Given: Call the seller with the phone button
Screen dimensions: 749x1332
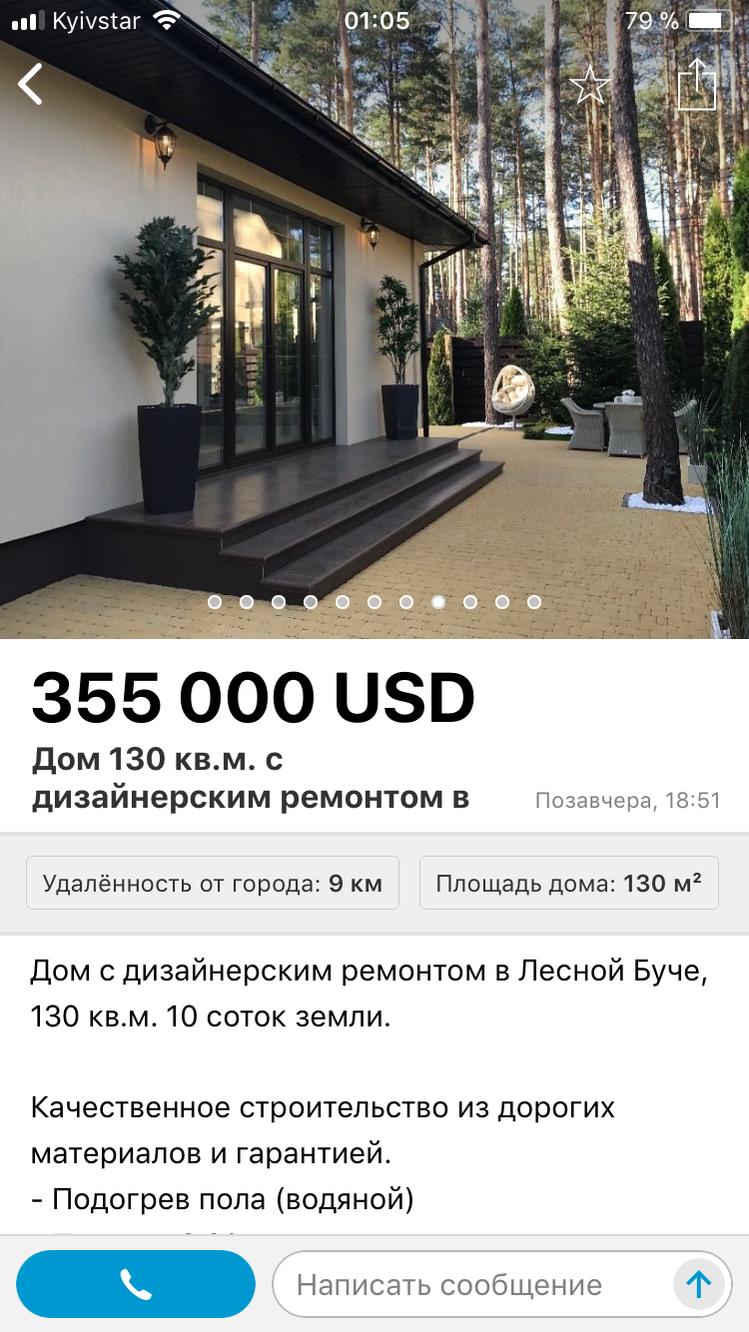Looking at the screenshot, I should coord(136,1284).
